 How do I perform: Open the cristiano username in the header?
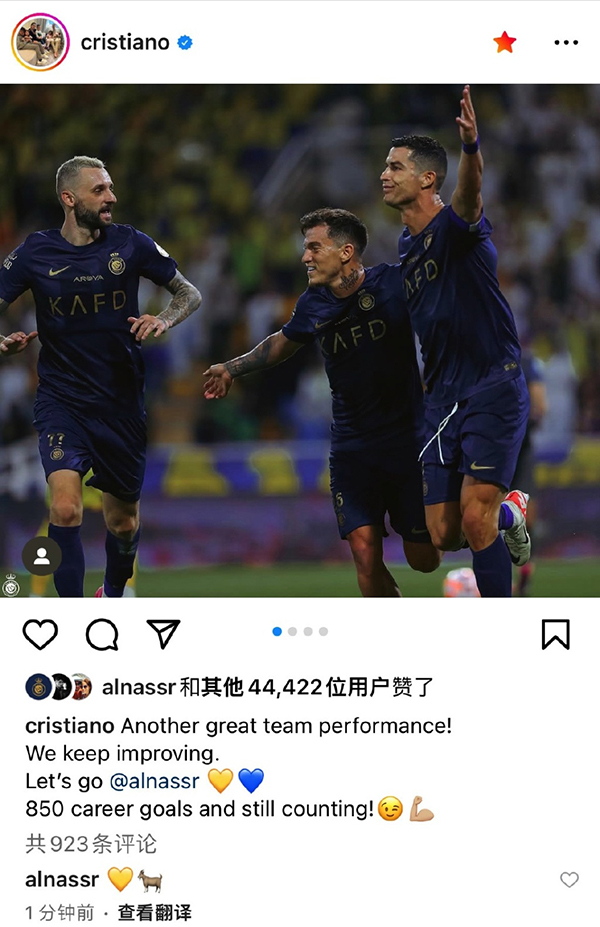[125, 42]
